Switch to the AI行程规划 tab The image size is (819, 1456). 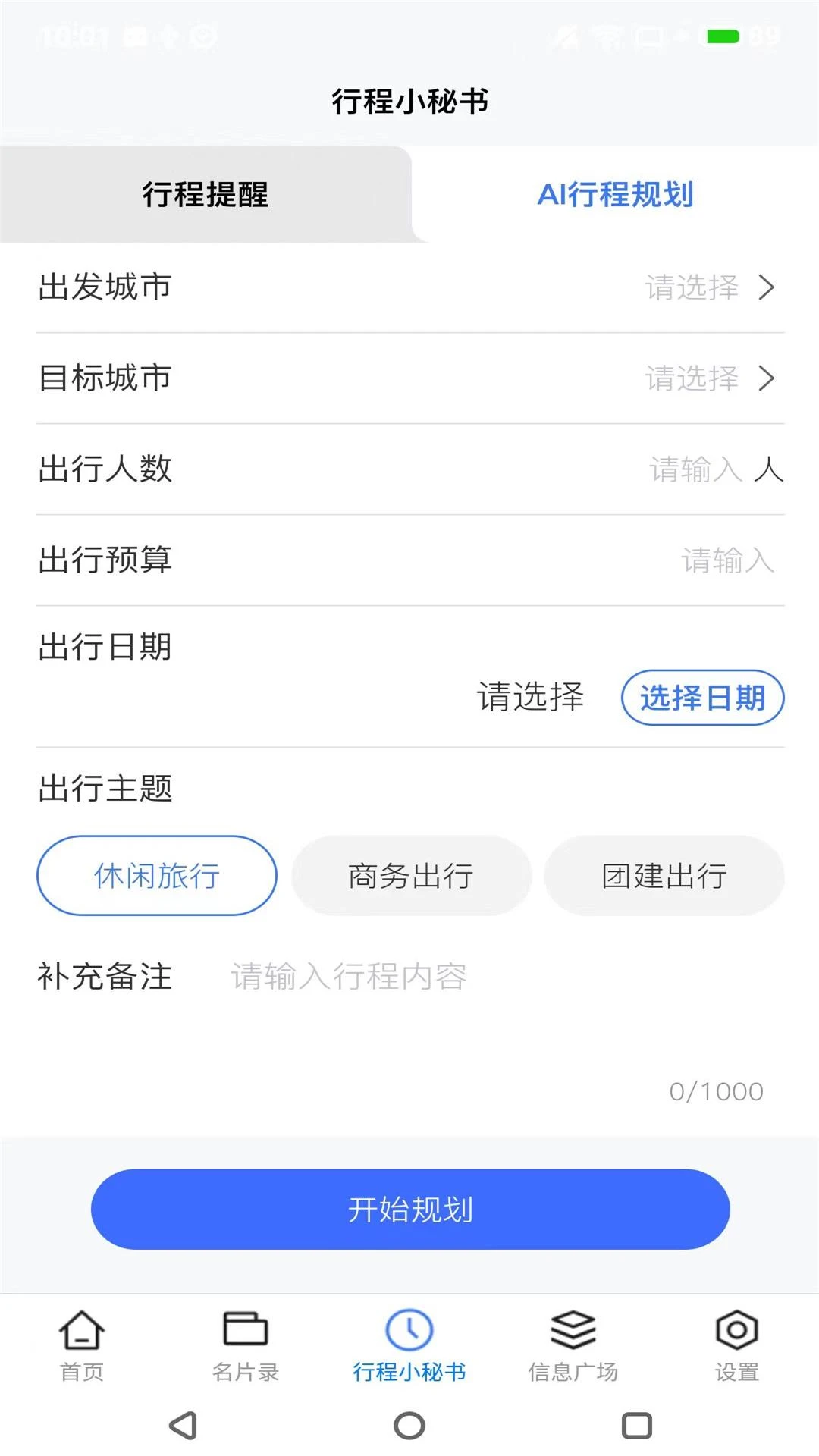click(x=616, y=196)
